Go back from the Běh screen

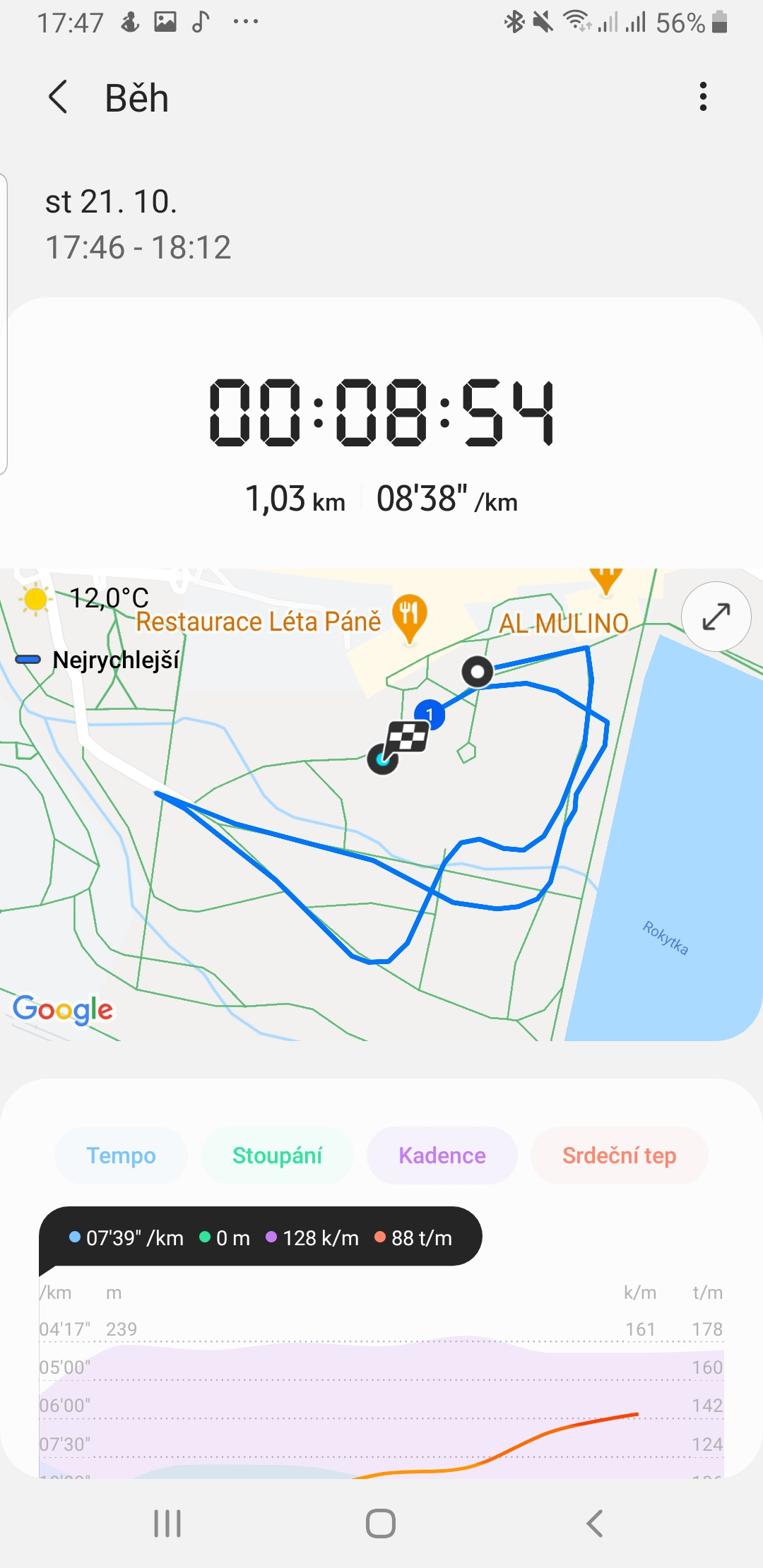[58, 97]
